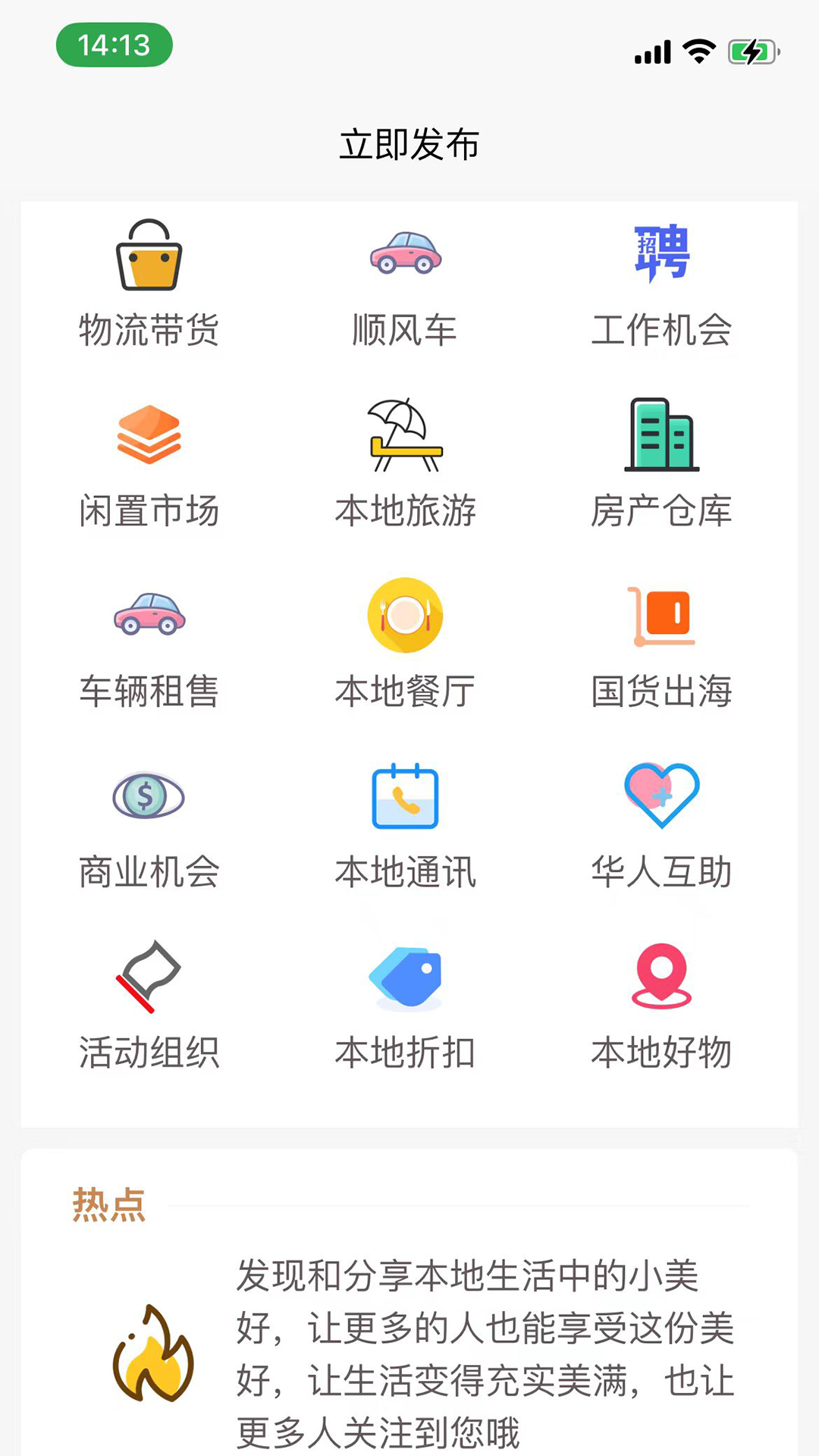819x1456 pixels.
Task: Select the 车辆租售 pink car icon
Action: [149, 616]
